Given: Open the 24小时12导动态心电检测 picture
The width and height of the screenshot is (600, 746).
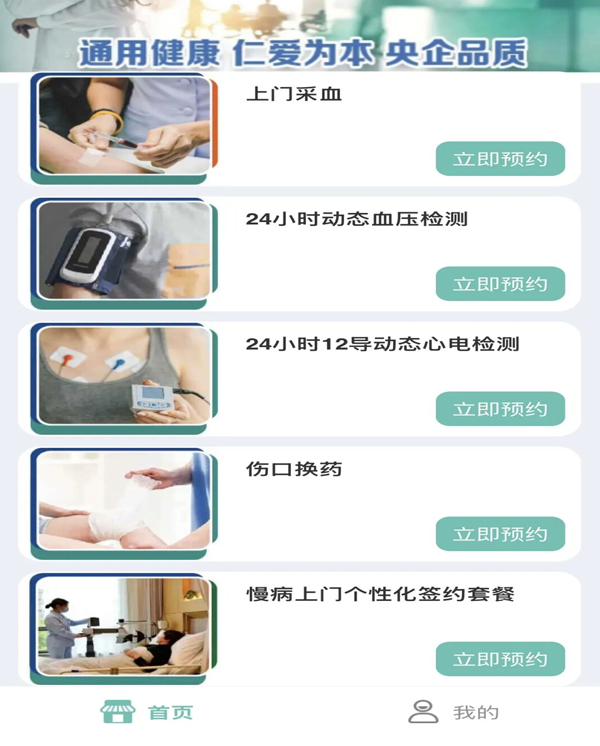Looking at the screenshot, I should (124, 376).
